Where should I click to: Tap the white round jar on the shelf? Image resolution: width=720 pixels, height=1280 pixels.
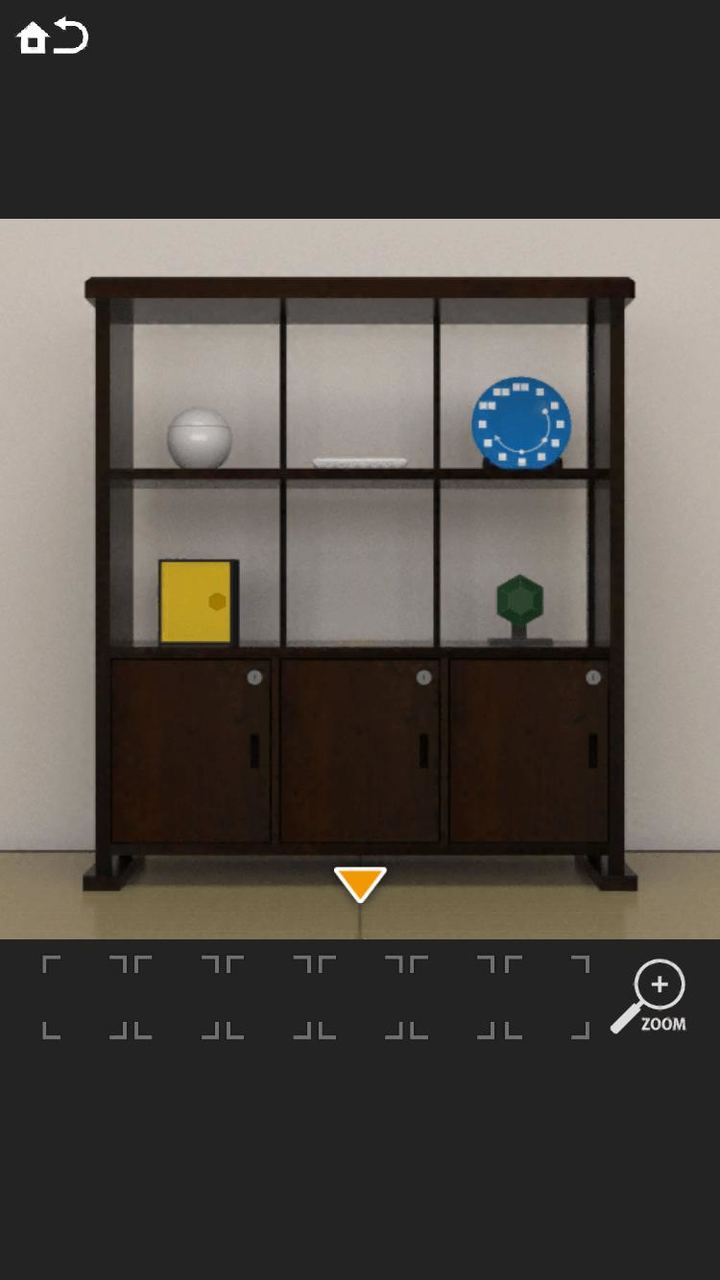click(x=200, y=437)
